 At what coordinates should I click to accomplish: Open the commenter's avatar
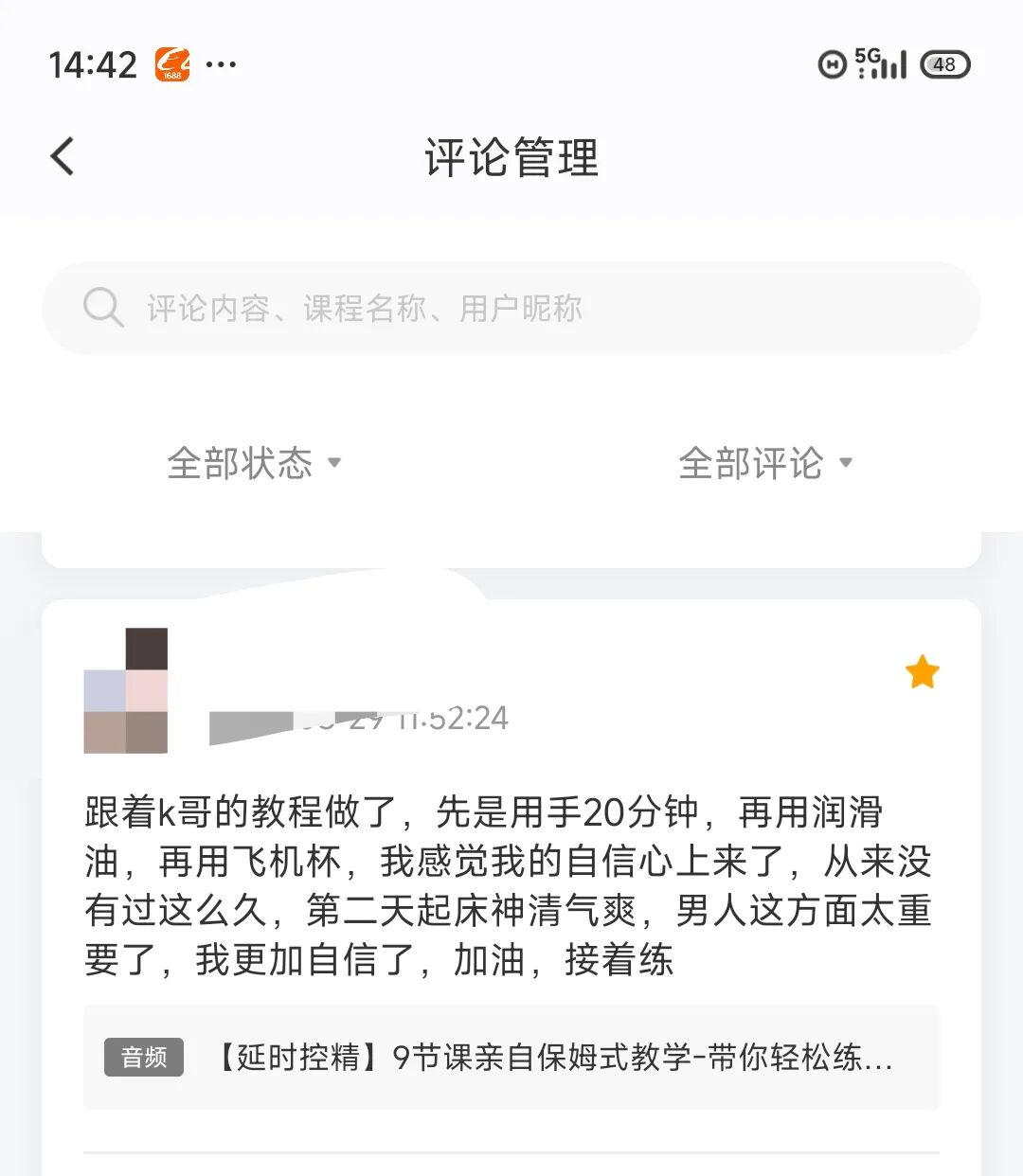pyautogui.click(x=126, y=691)
